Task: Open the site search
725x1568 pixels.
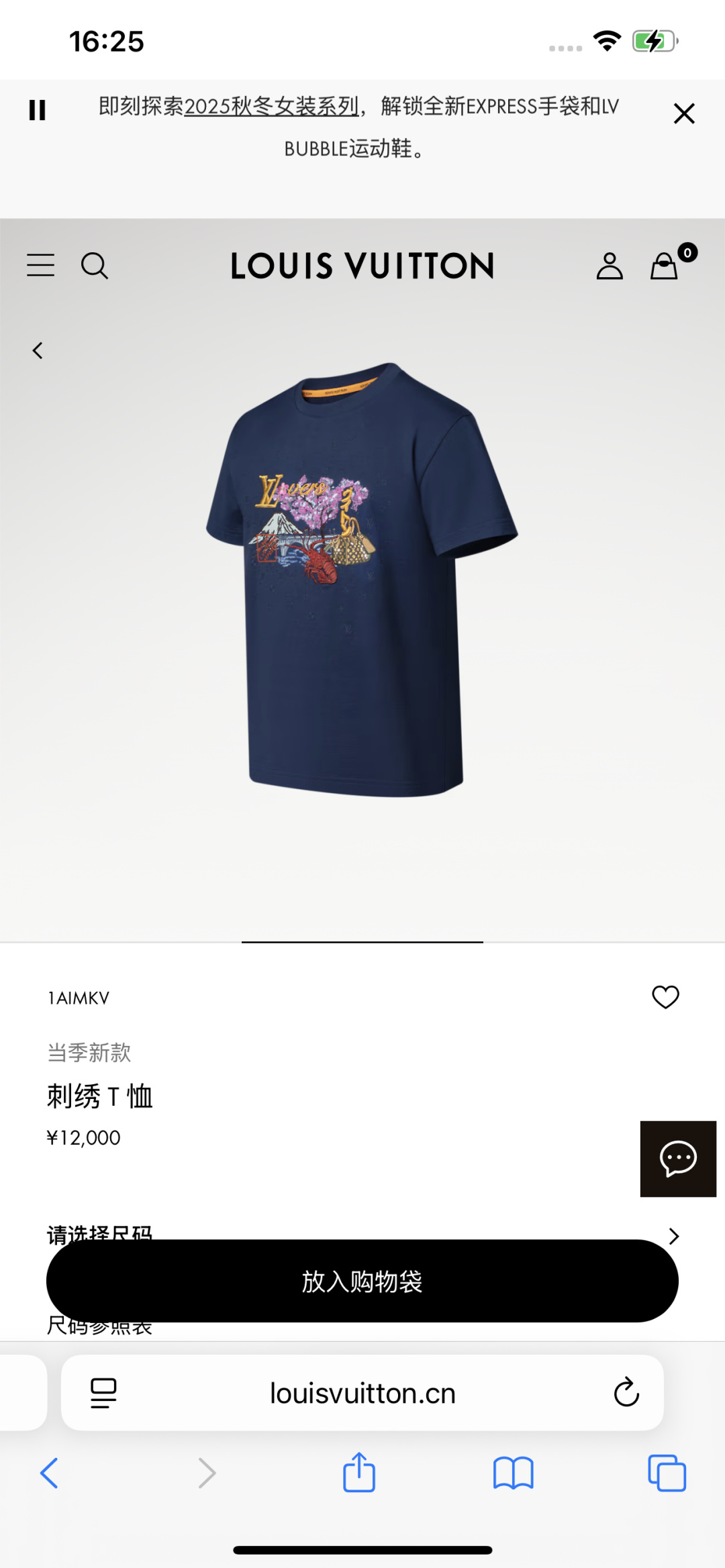Action: [x=94, y=266]
